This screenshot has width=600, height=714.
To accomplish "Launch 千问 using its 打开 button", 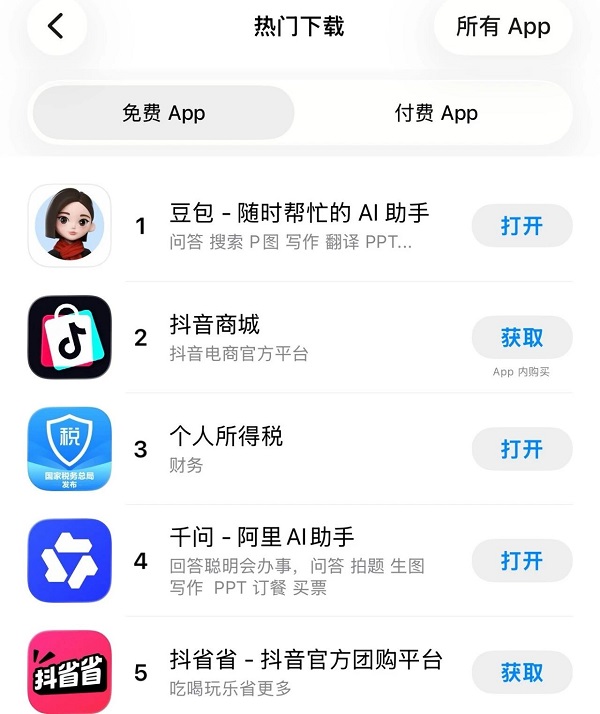I will pos(521,561).
